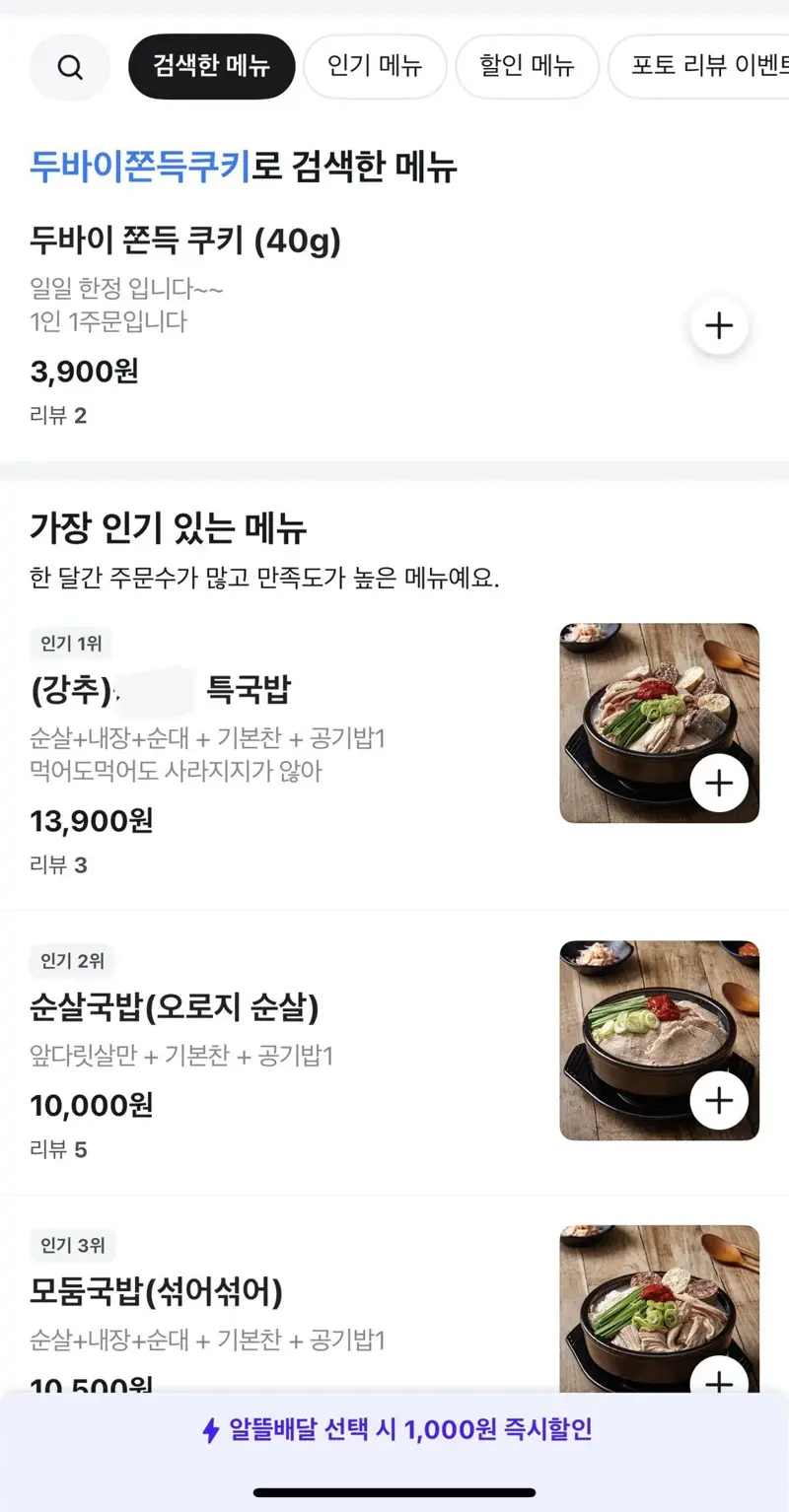Open the 할인 메뉴 tab
Viewport: 789px width, 1512px height.
(527, 66)
